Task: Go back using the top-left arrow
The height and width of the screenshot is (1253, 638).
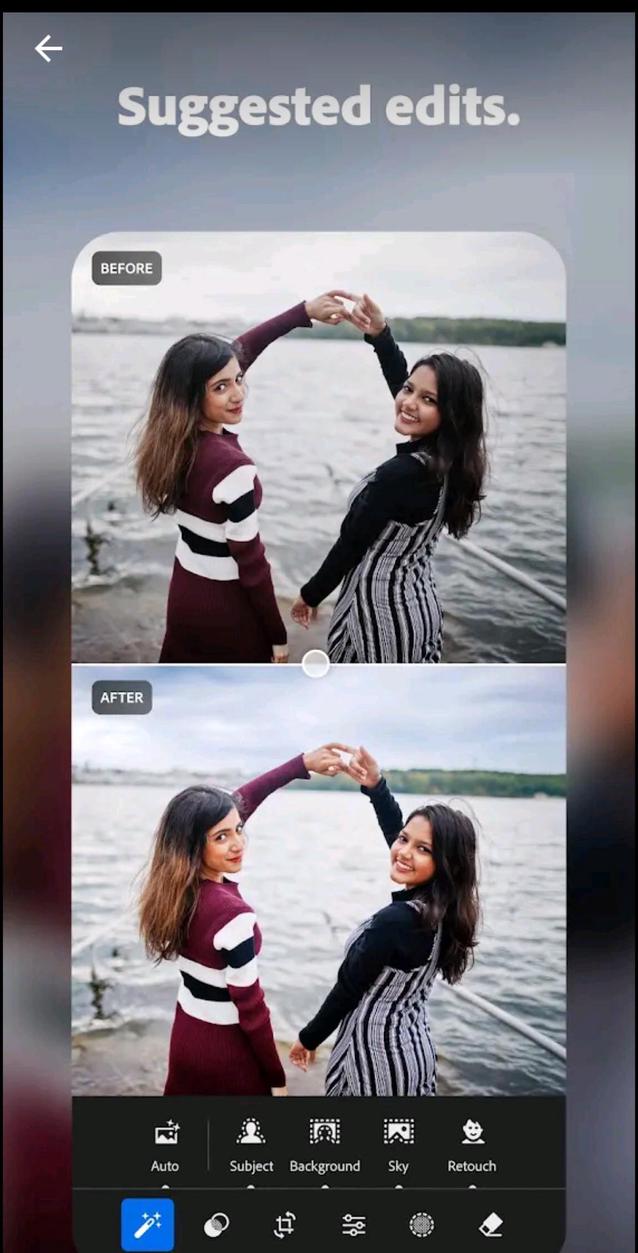Action: [48, 48]
